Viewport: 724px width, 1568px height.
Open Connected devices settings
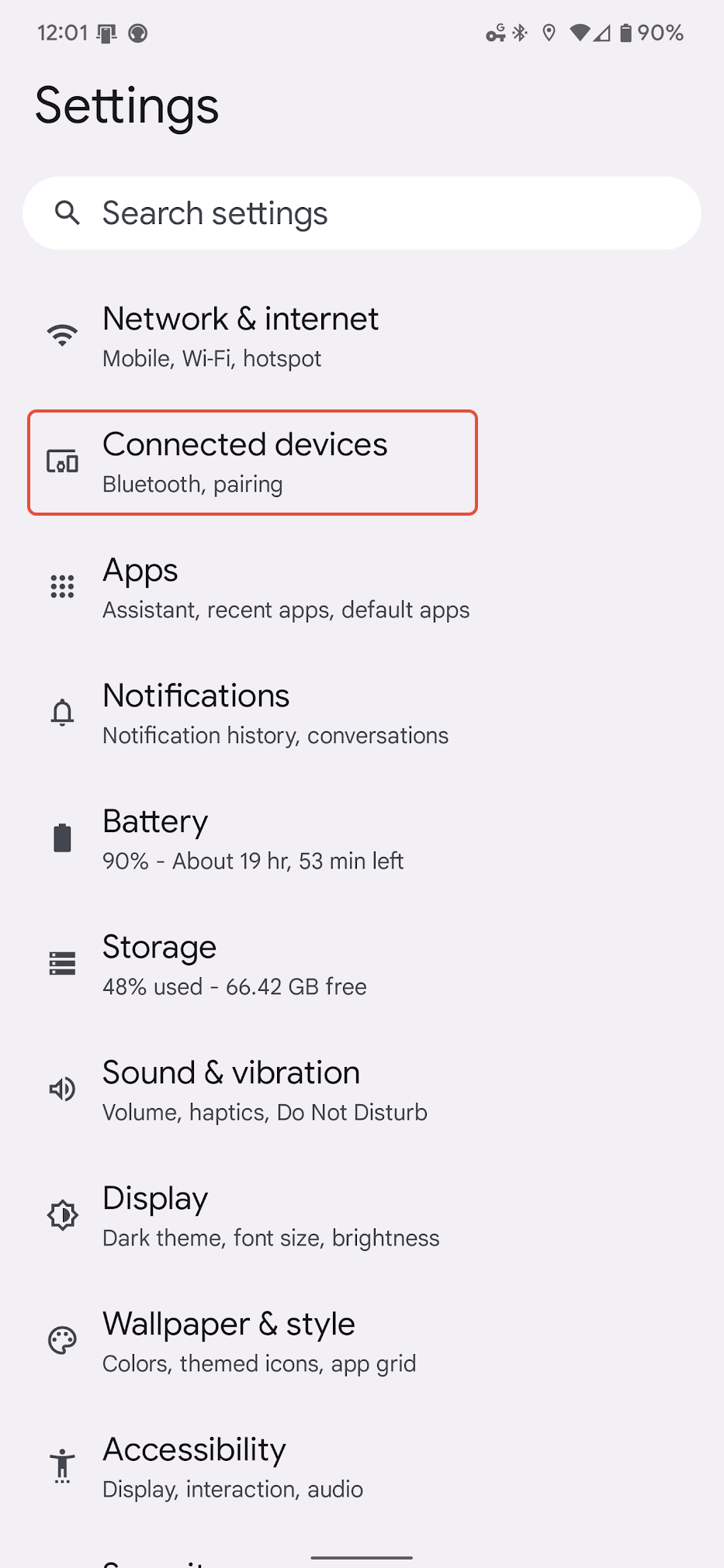pos(245,462)
